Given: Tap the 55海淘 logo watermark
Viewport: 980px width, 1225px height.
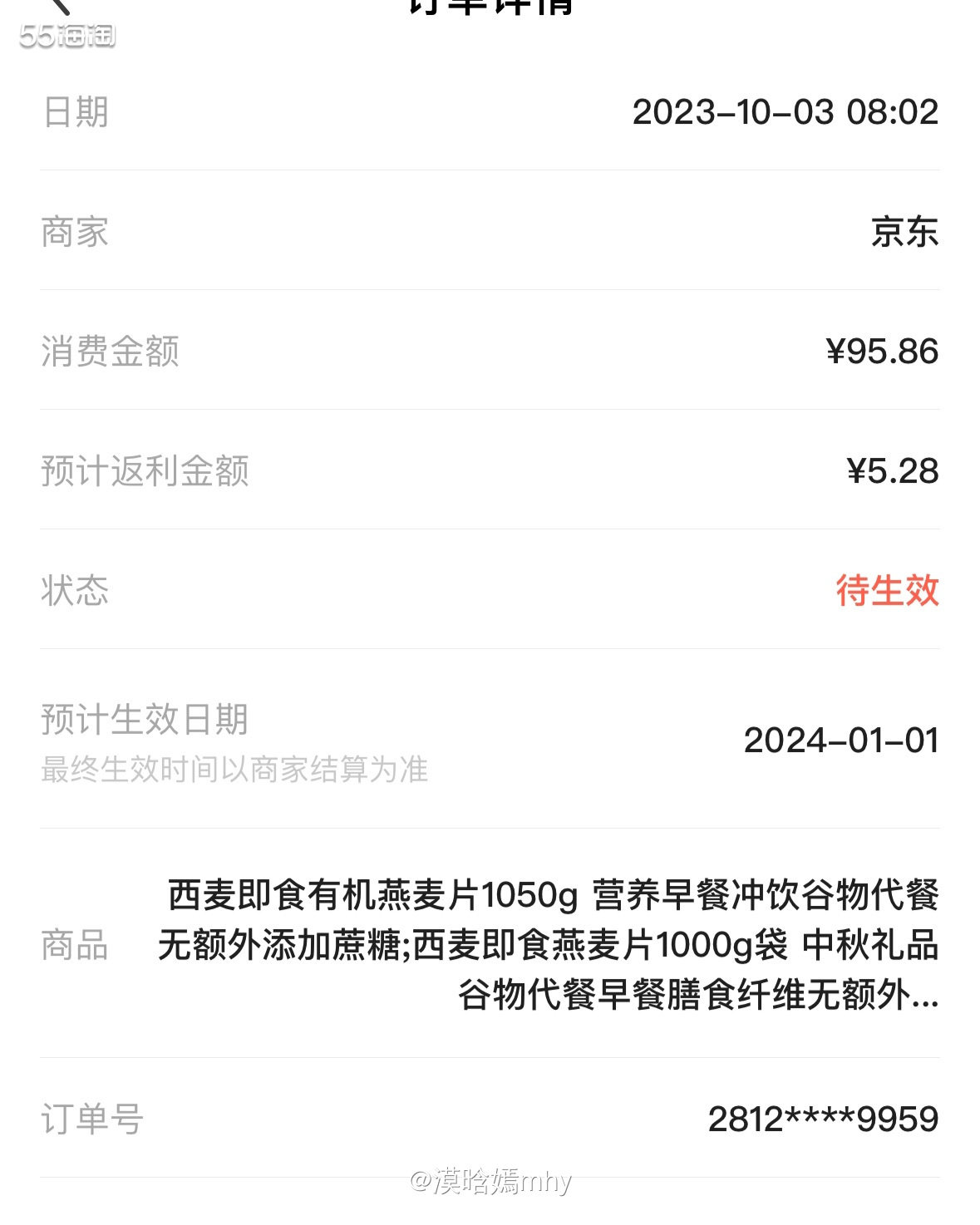Looking at the screenshot, I should (66, 37).
